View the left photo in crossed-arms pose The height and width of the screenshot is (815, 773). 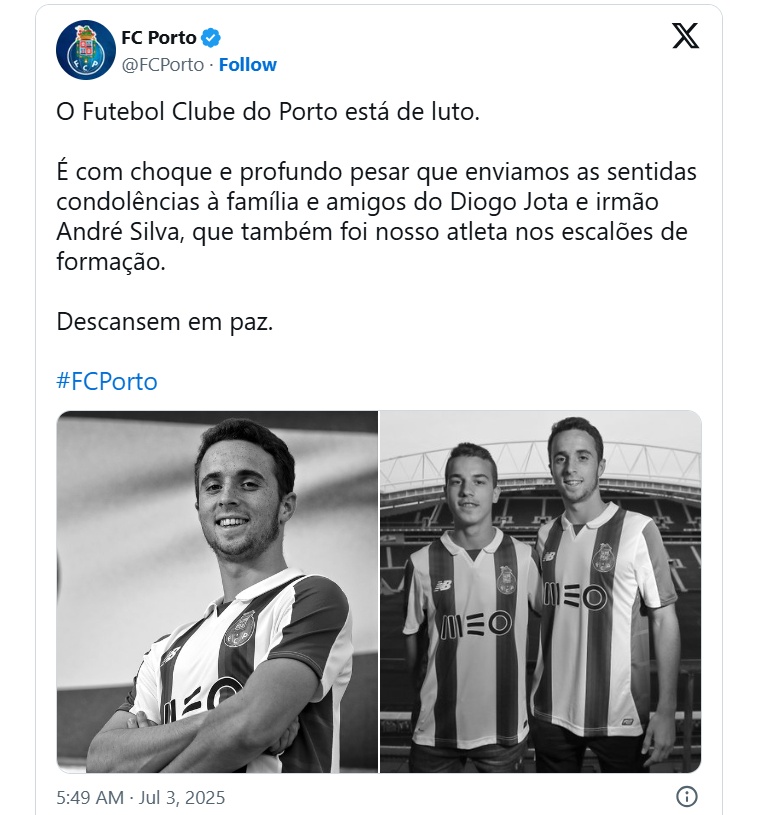(x=217, y=591)
